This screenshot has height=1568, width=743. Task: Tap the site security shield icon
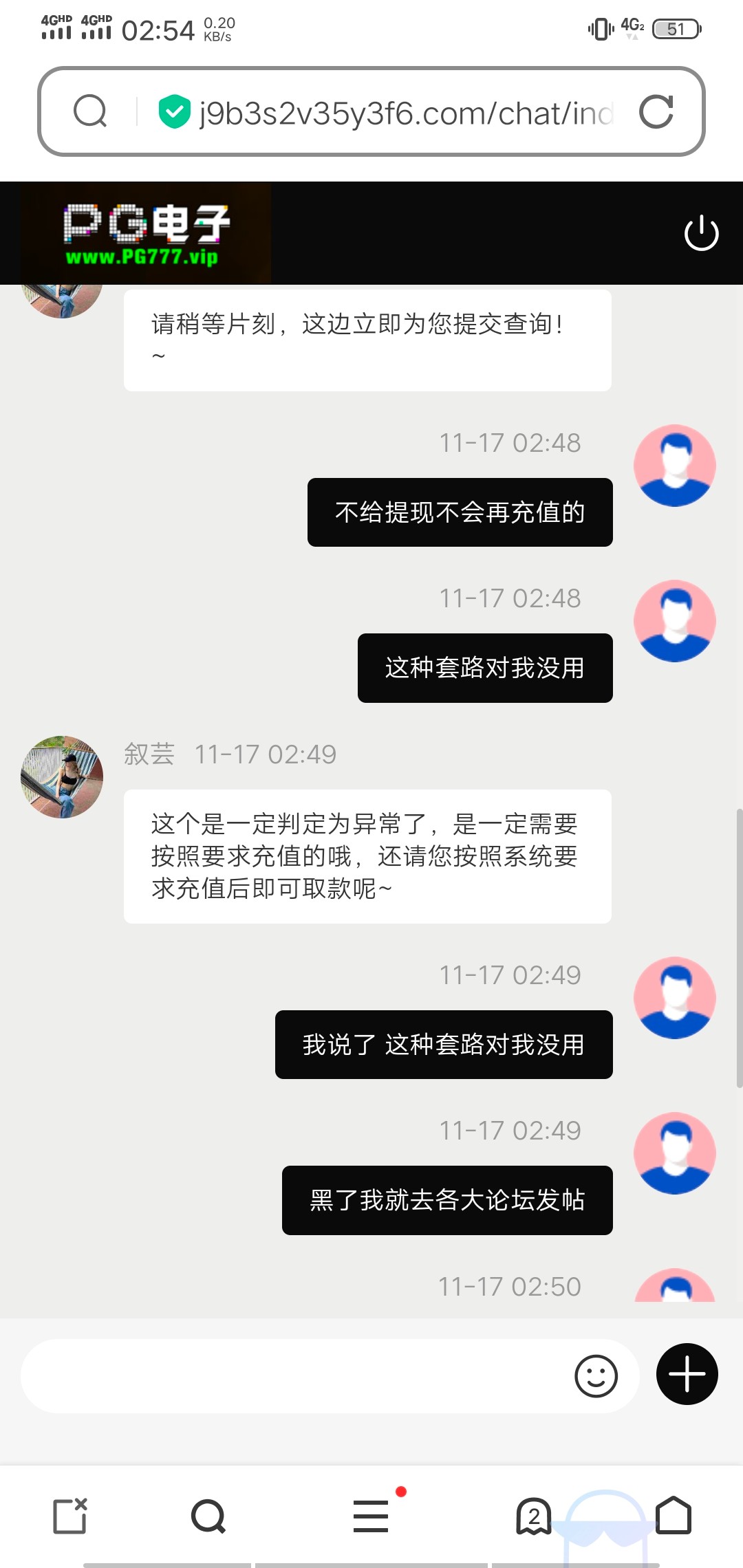(x=174, y=112)
